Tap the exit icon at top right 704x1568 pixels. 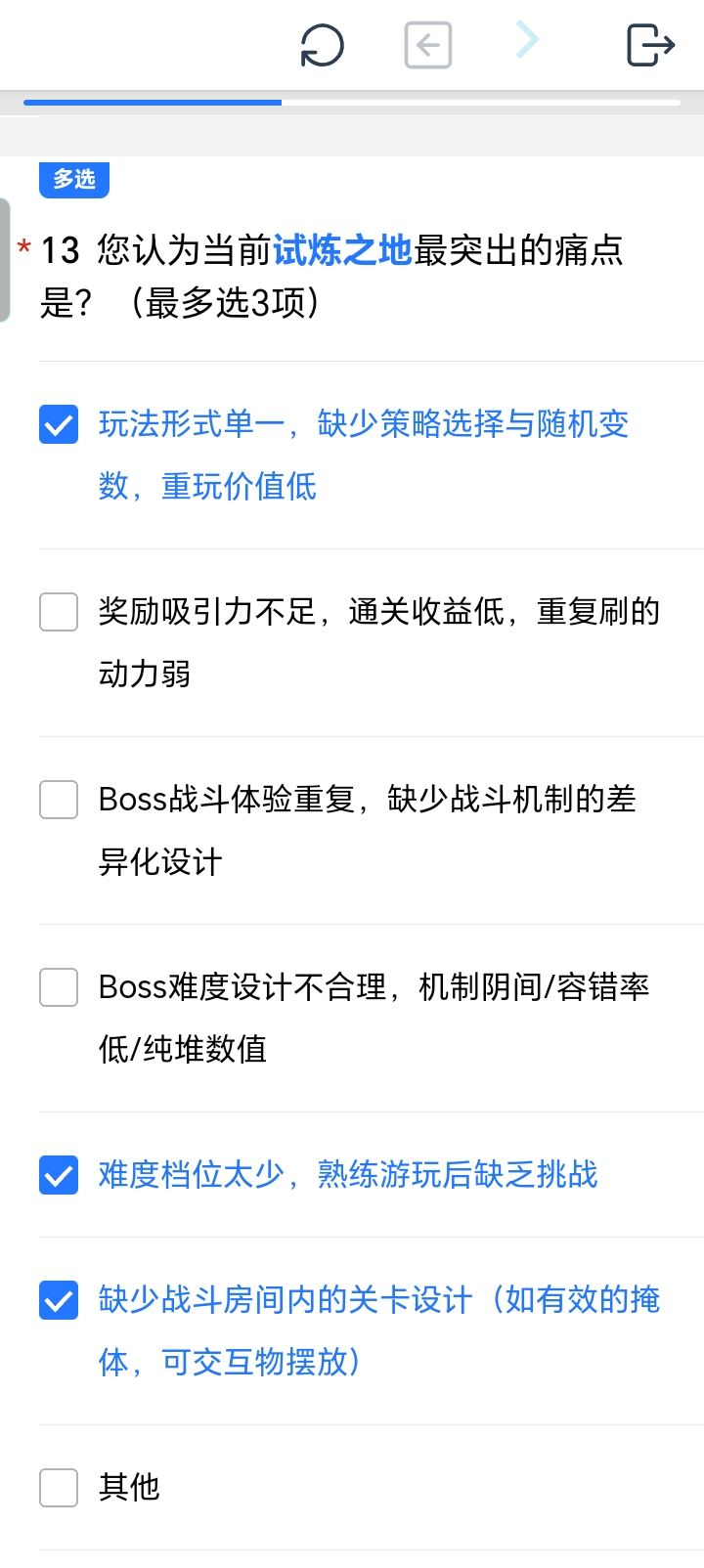tap(650, 45)
